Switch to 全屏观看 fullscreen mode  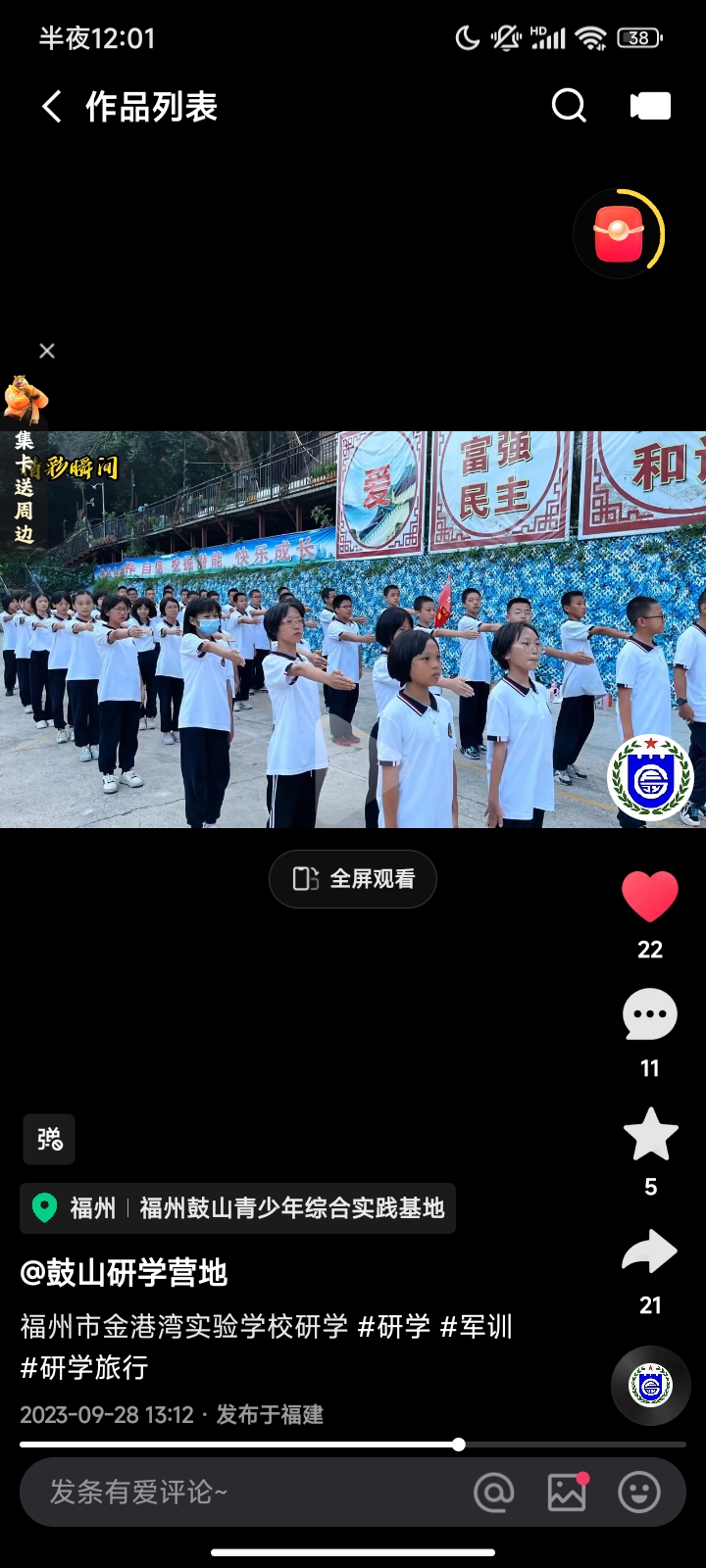point(353,879)
